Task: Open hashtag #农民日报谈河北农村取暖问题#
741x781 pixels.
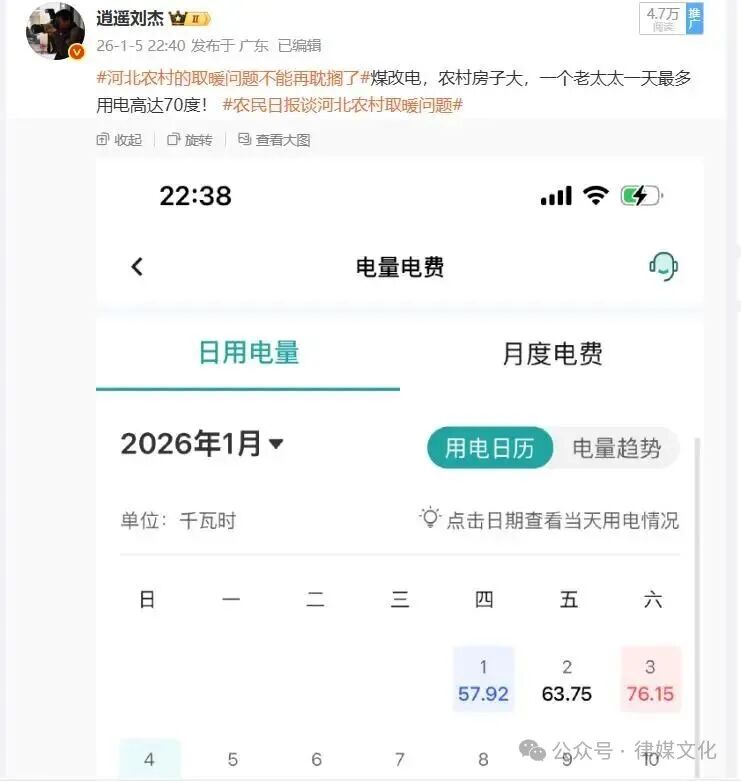Action: (342, 104)
